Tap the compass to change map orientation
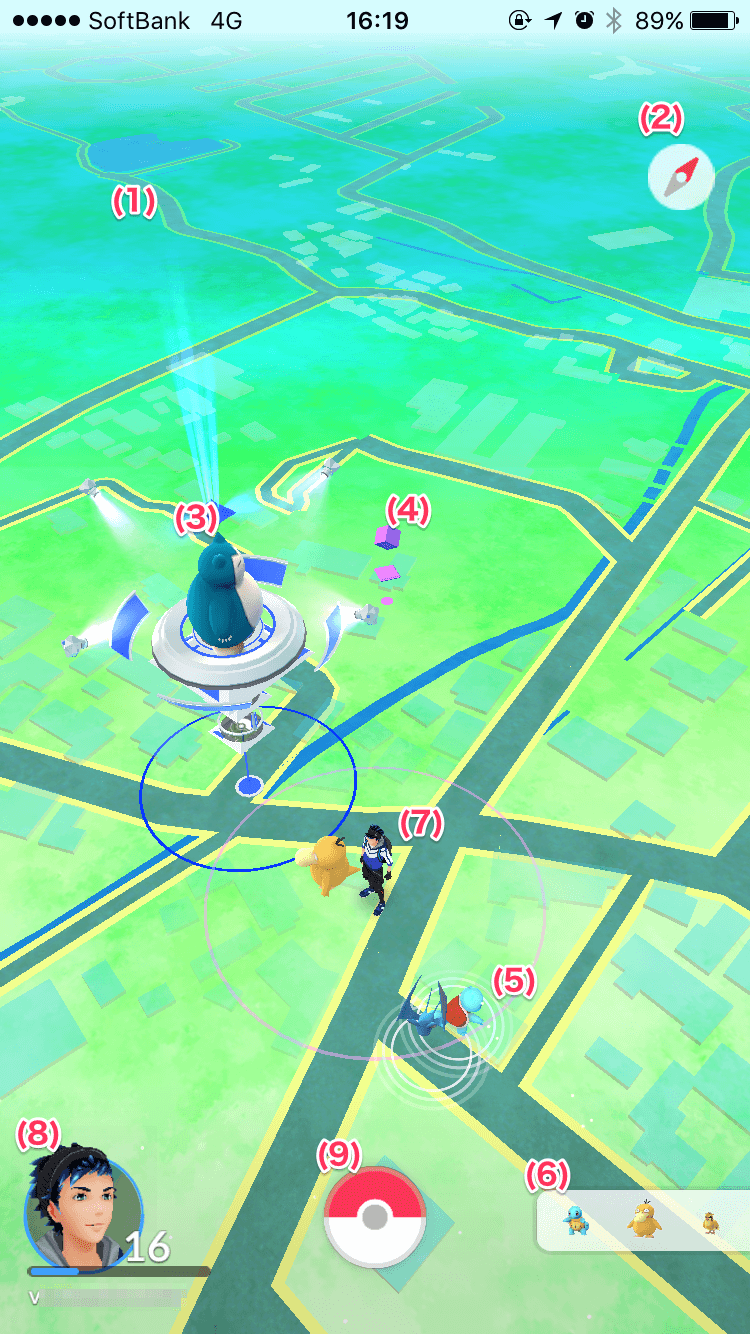The image size is (750, 1334). pyautogui.click(x=681, y=178)
